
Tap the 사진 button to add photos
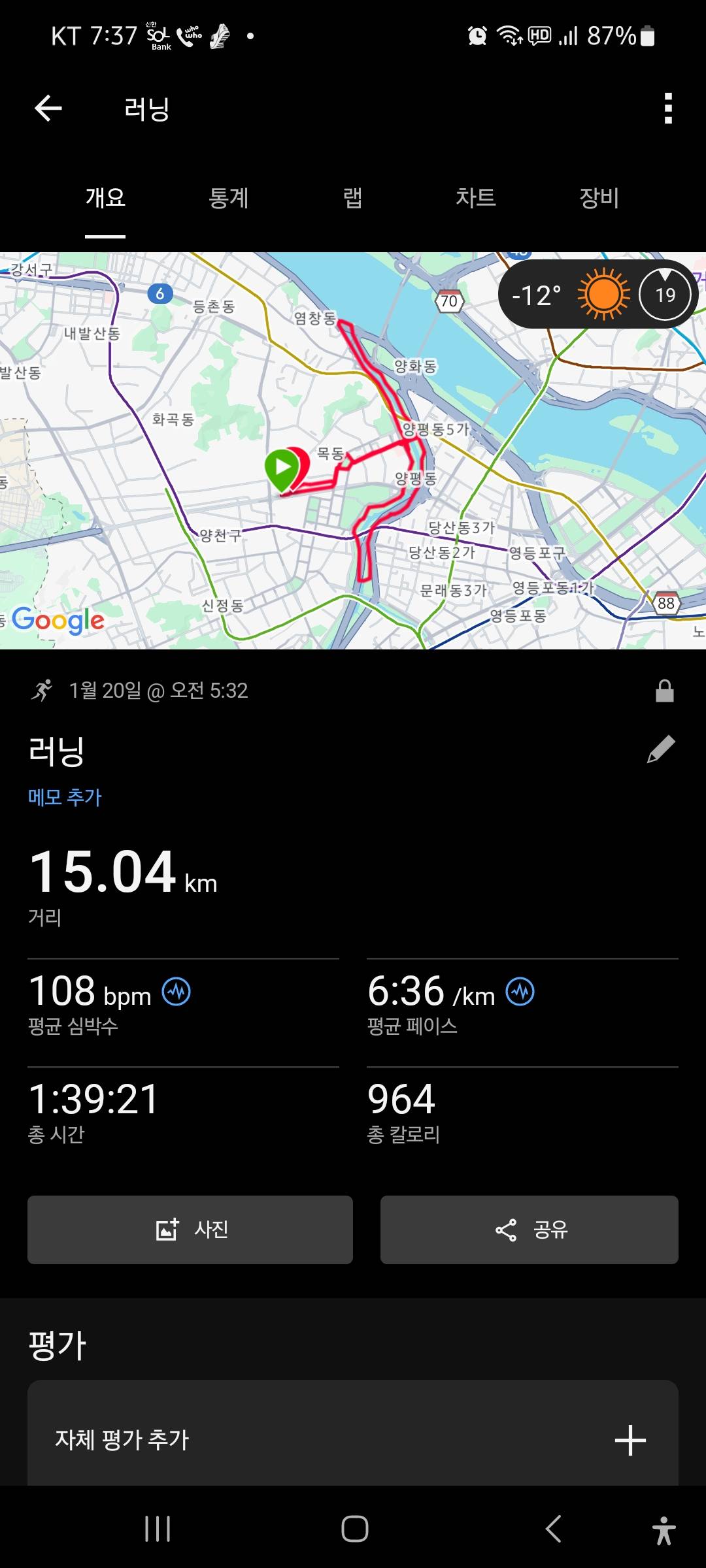coord(189,1229)
